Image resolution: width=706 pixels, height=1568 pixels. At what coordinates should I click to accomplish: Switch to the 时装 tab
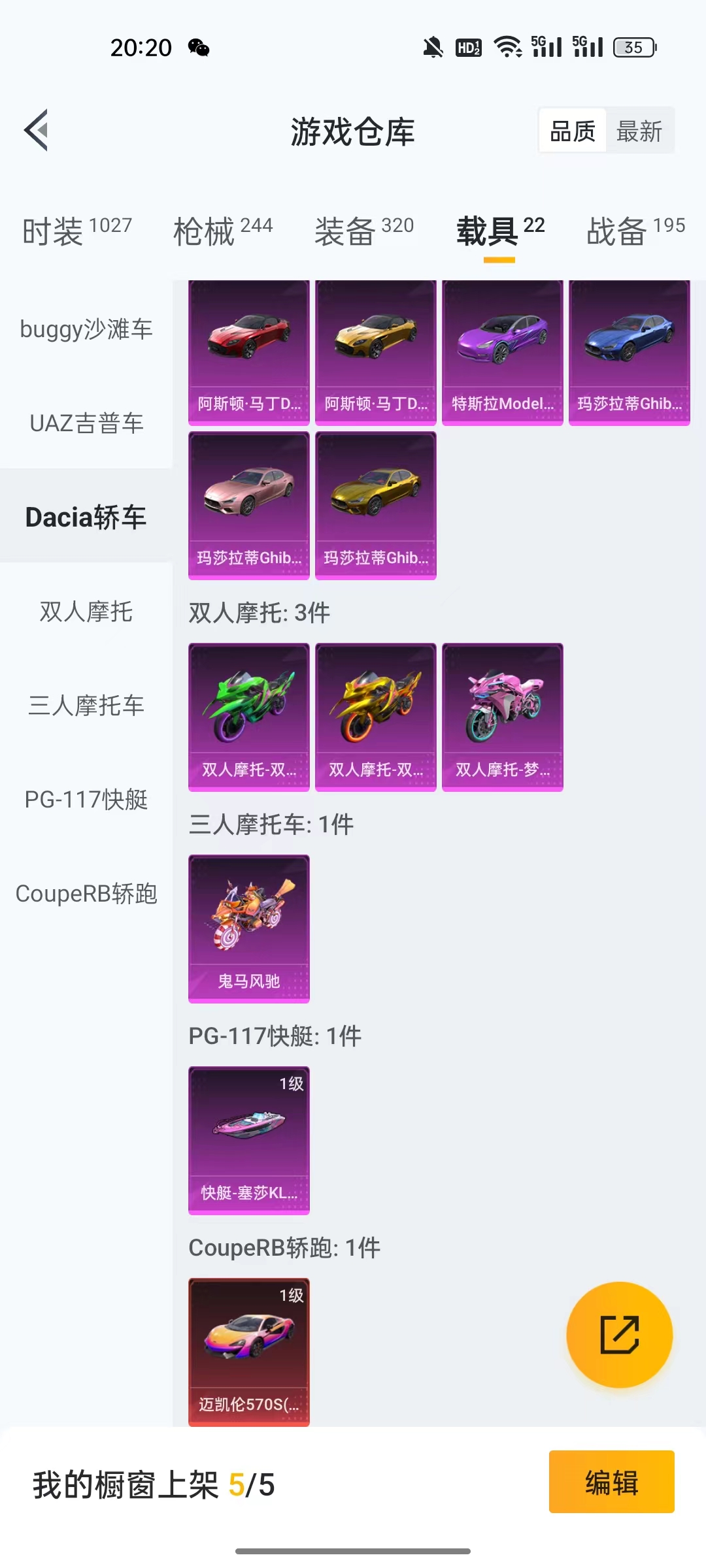(77, 231)
